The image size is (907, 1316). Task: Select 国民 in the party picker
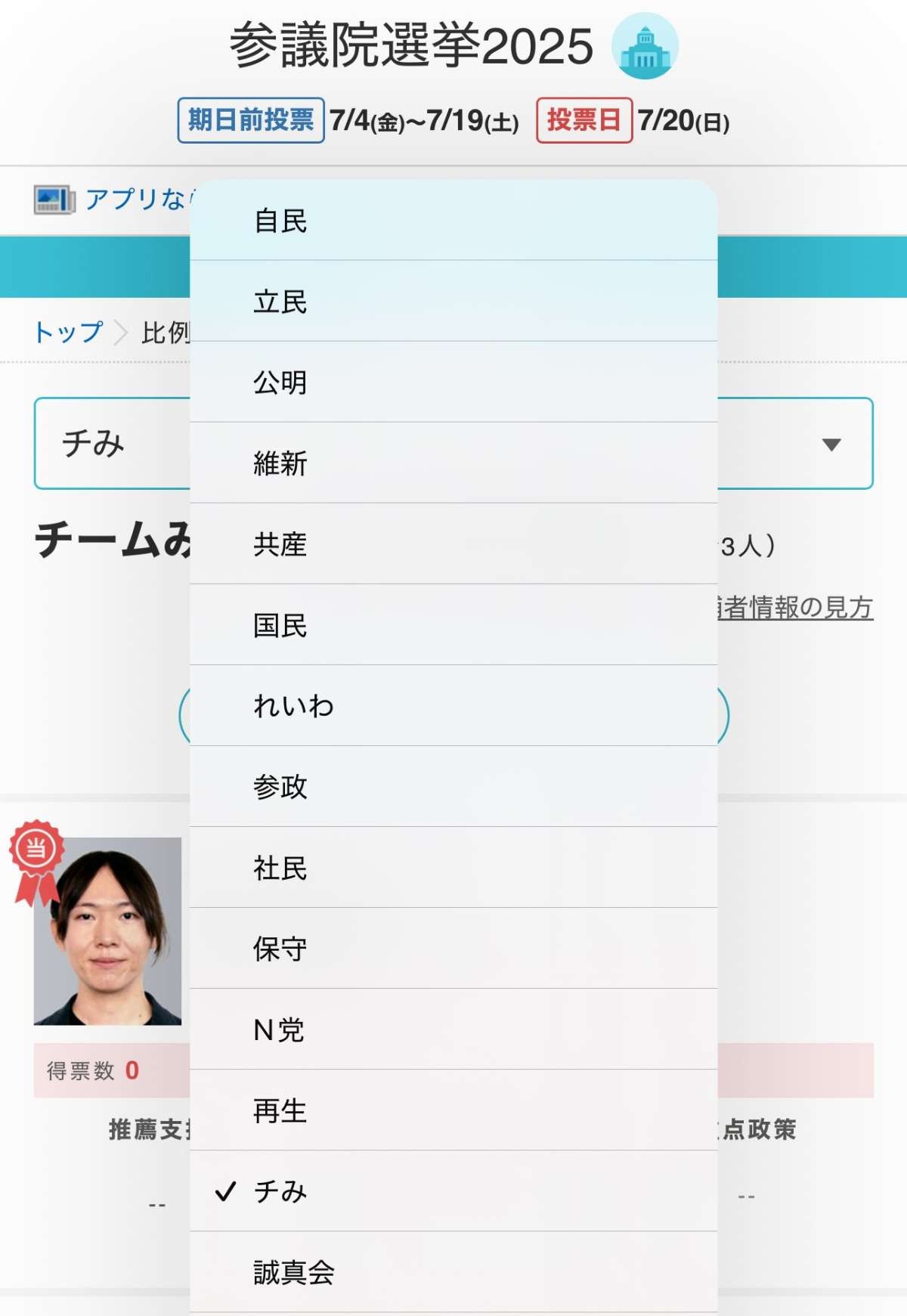pos(453,625)
